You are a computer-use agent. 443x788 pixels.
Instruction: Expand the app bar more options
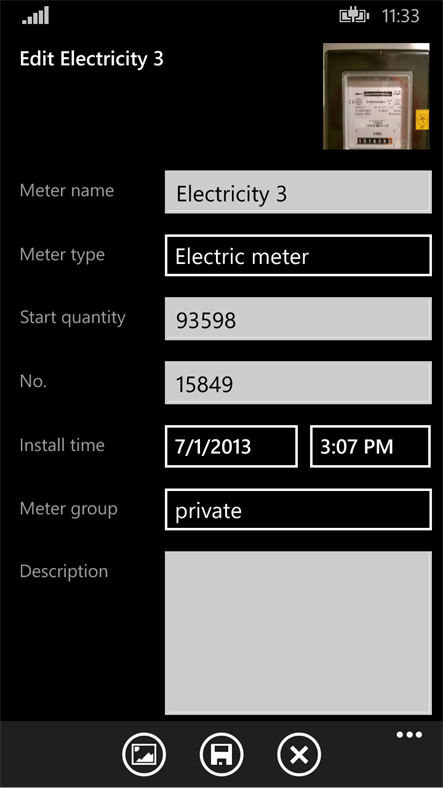tap(409, 735)
